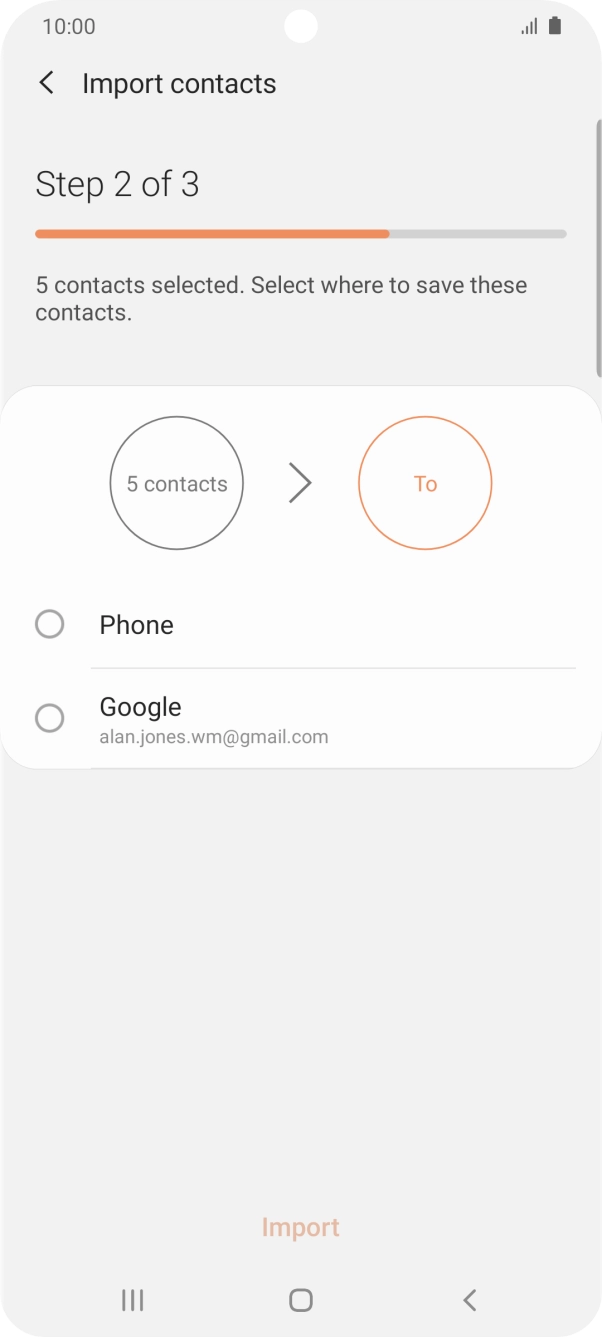Go to the home screen
Image resolution: width=602 pixels, height=1337 pixels.
click(300, 1300)
